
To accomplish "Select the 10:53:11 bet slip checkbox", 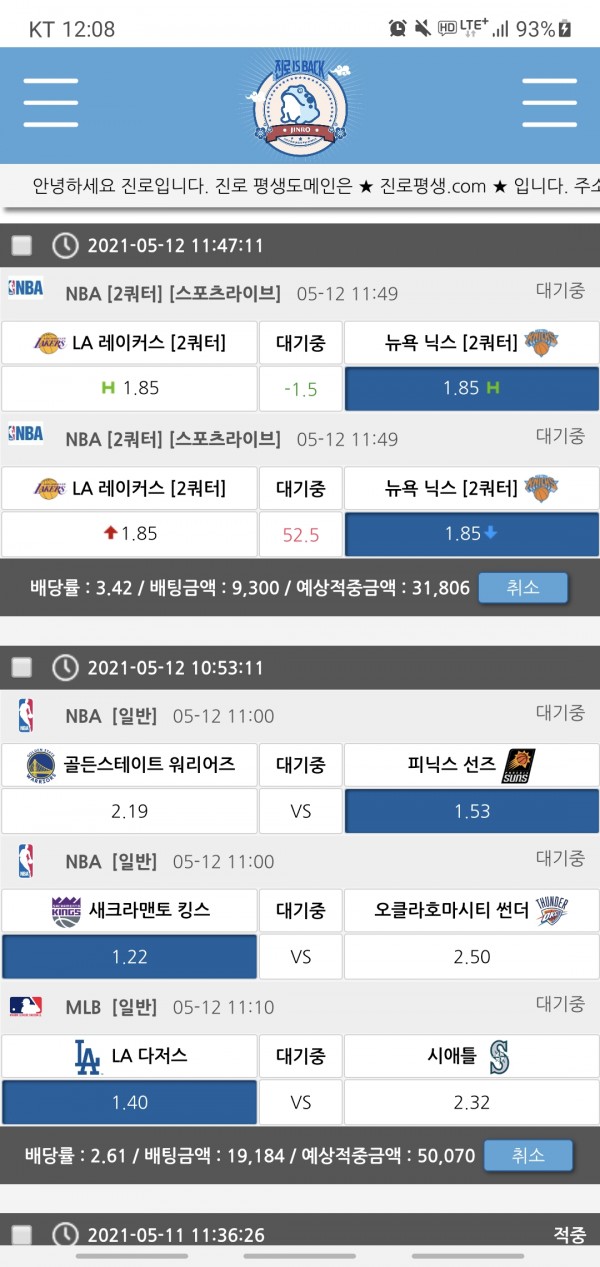I will (22, 667).
